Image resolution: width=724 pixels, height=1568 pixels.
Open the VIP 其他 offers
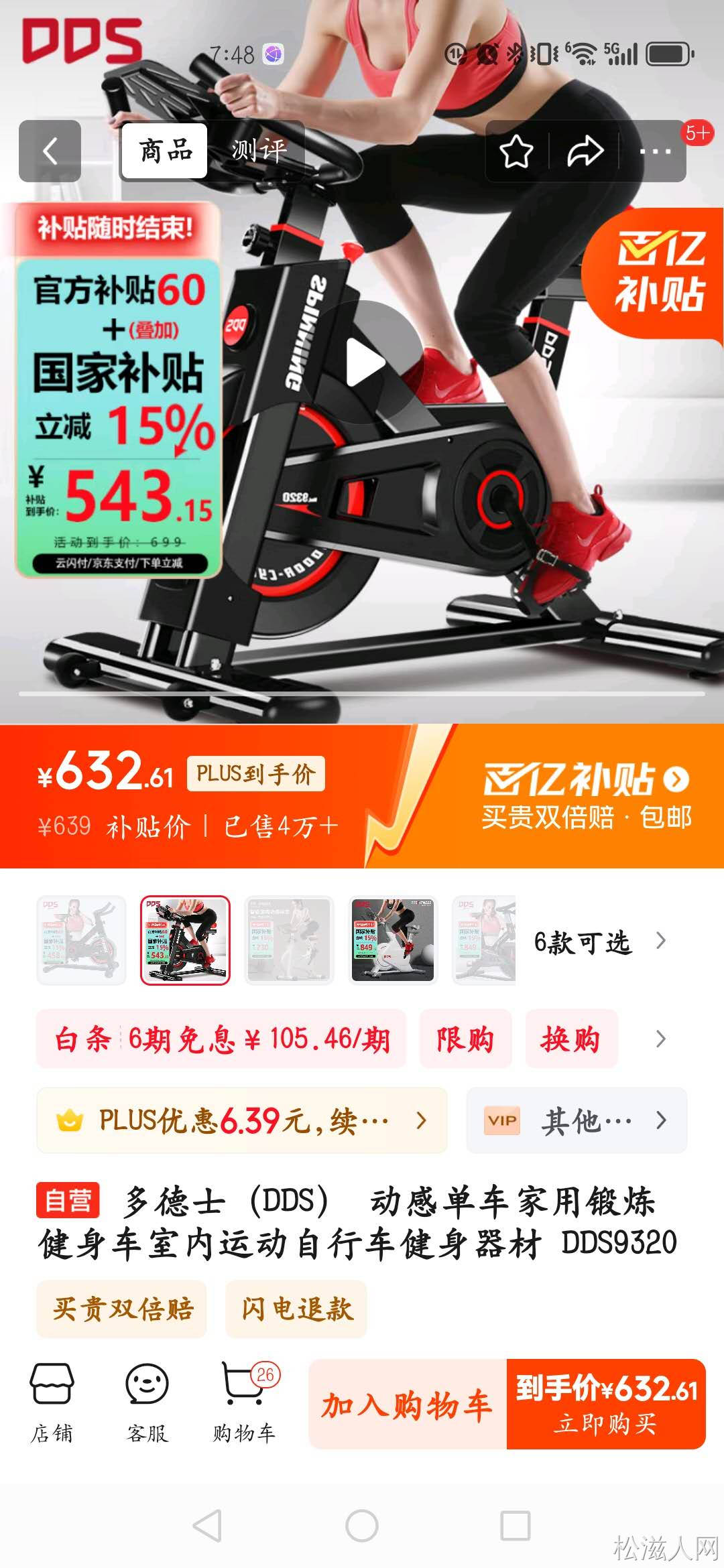(577, 1120)
